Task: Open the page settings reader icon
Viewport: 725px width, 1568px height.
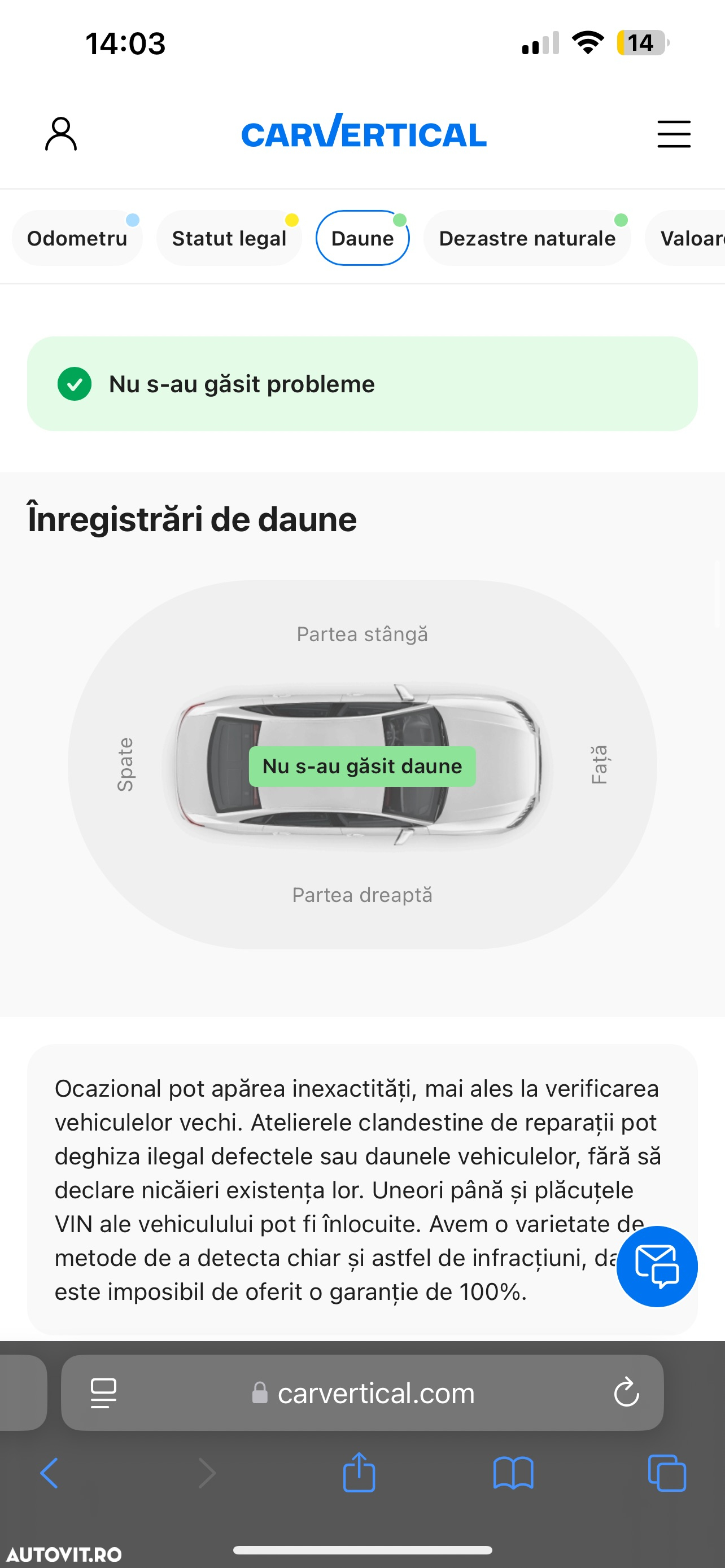Action: pyautogui.click(x=103, y=1392)
